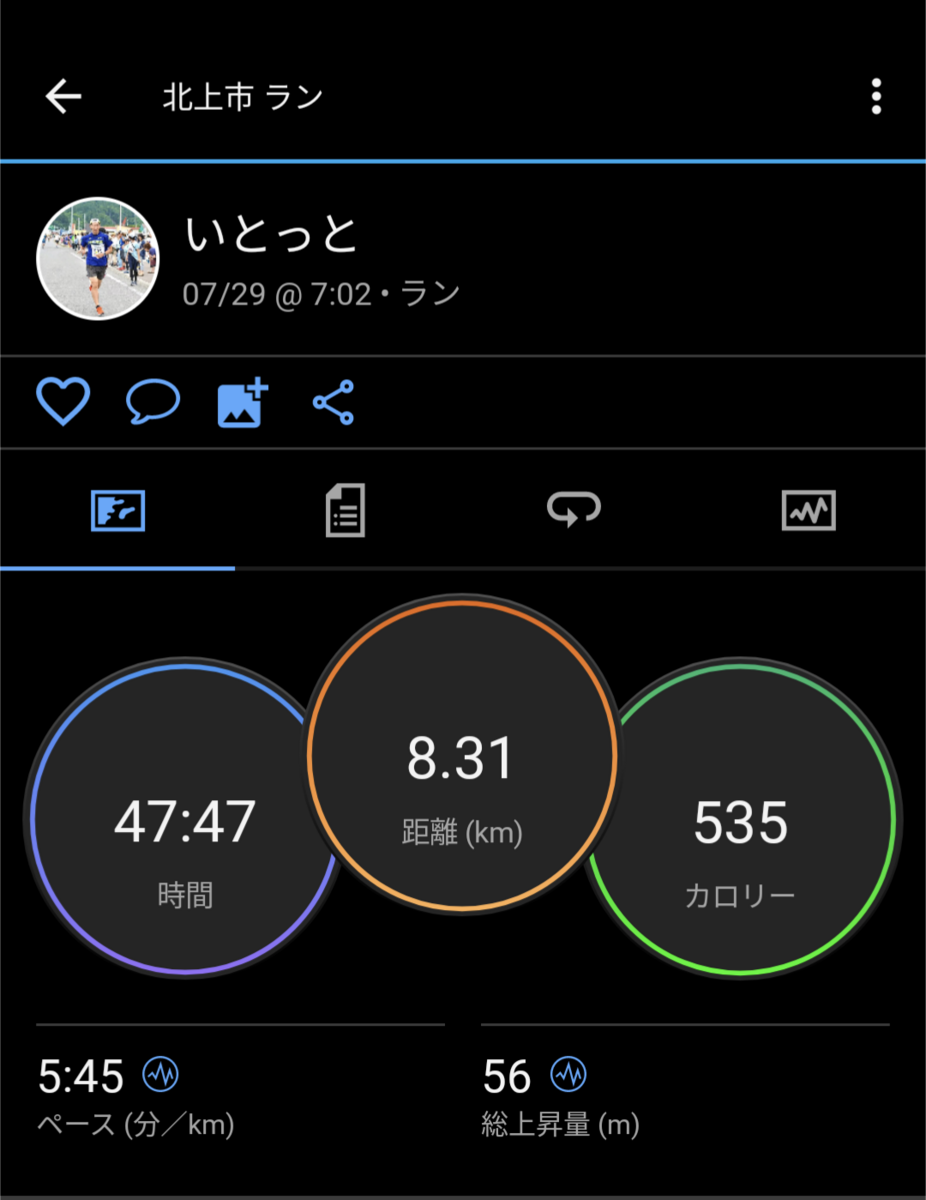This screenshot has height=1200, width=926.
Task: Select the overview map tab
Action: [x=118, y=511]
